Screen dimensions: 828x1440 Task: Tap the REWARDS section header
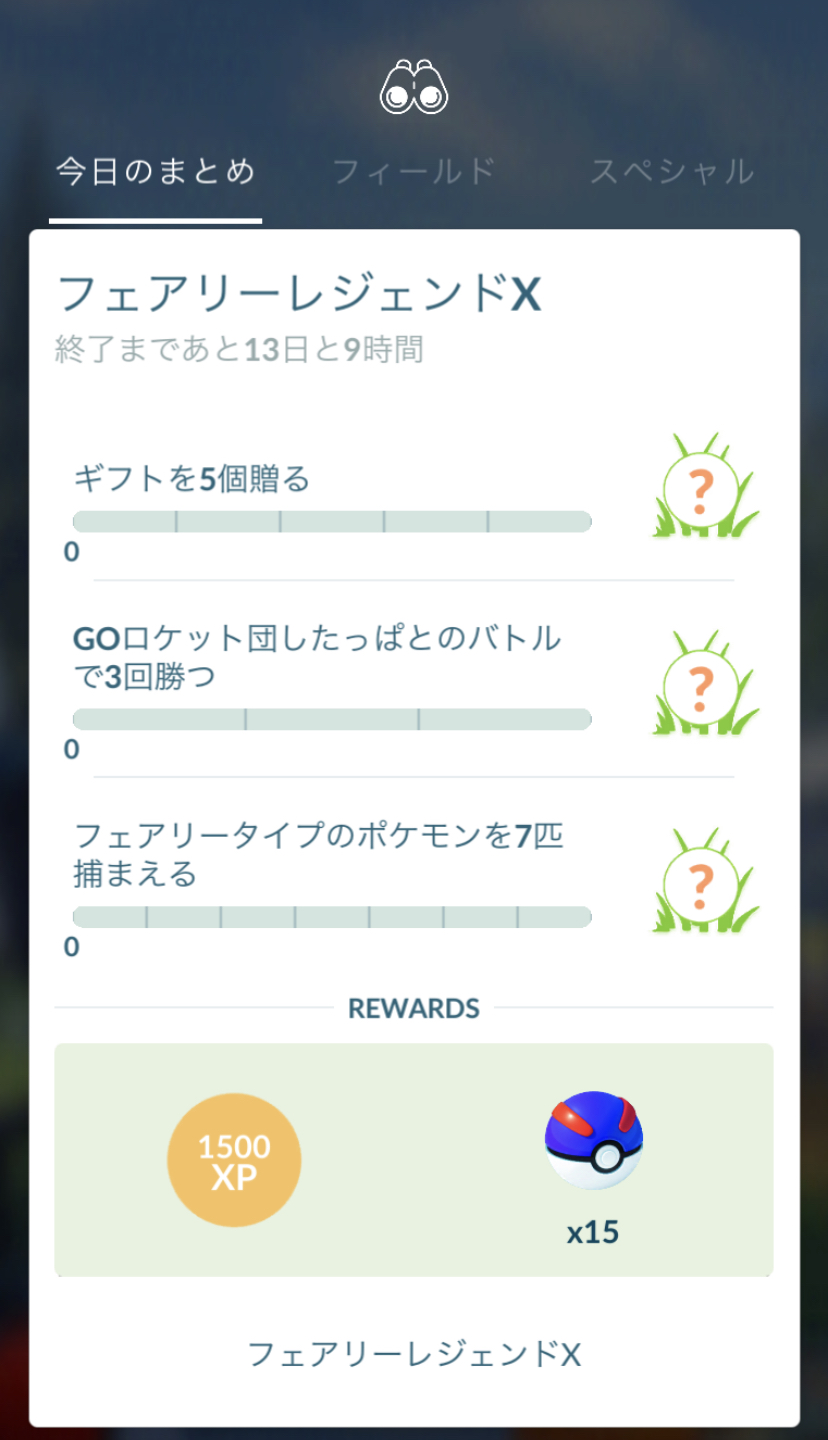(414, 1009)
